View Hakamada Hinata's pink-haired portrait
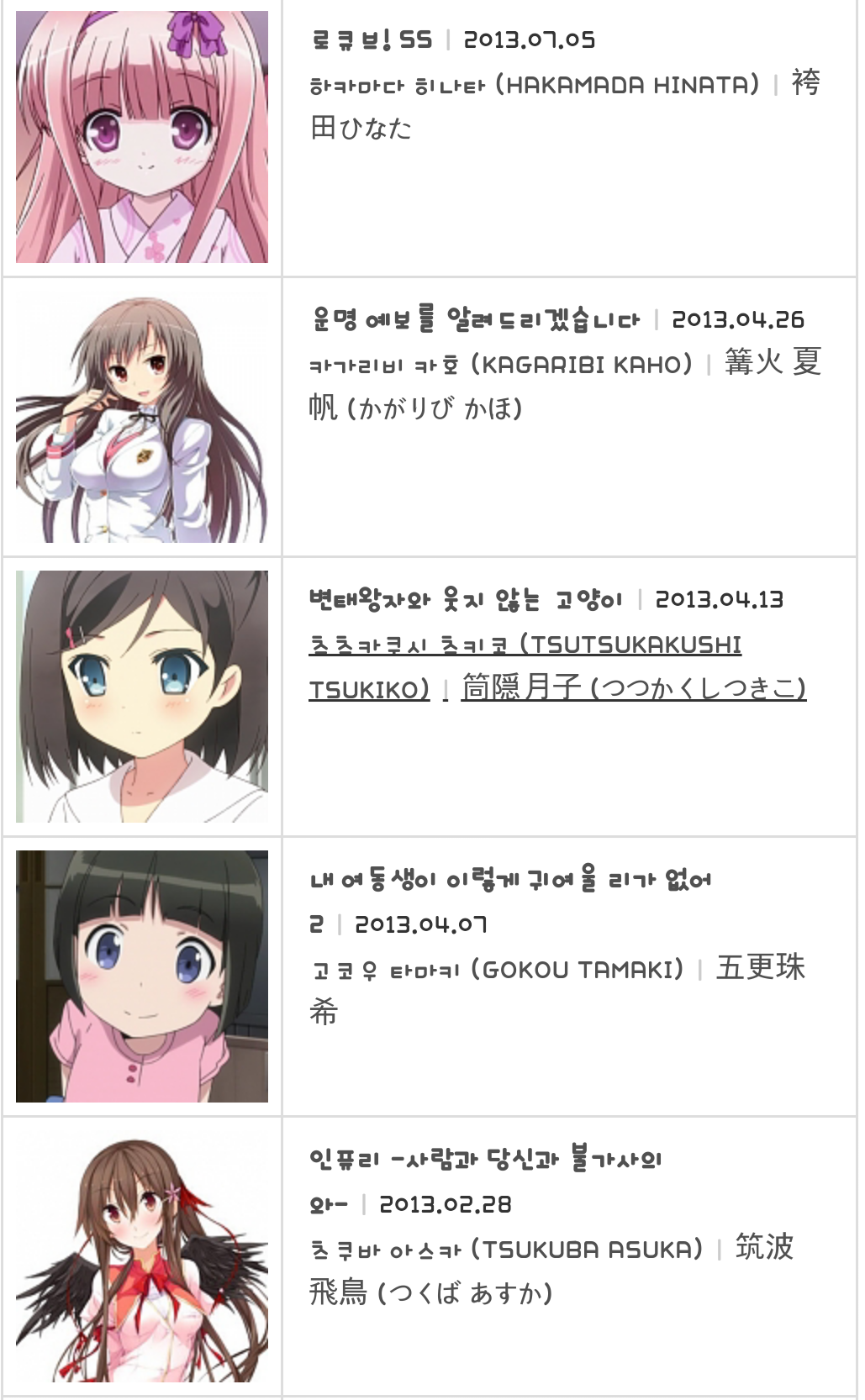 click(142, 137)
